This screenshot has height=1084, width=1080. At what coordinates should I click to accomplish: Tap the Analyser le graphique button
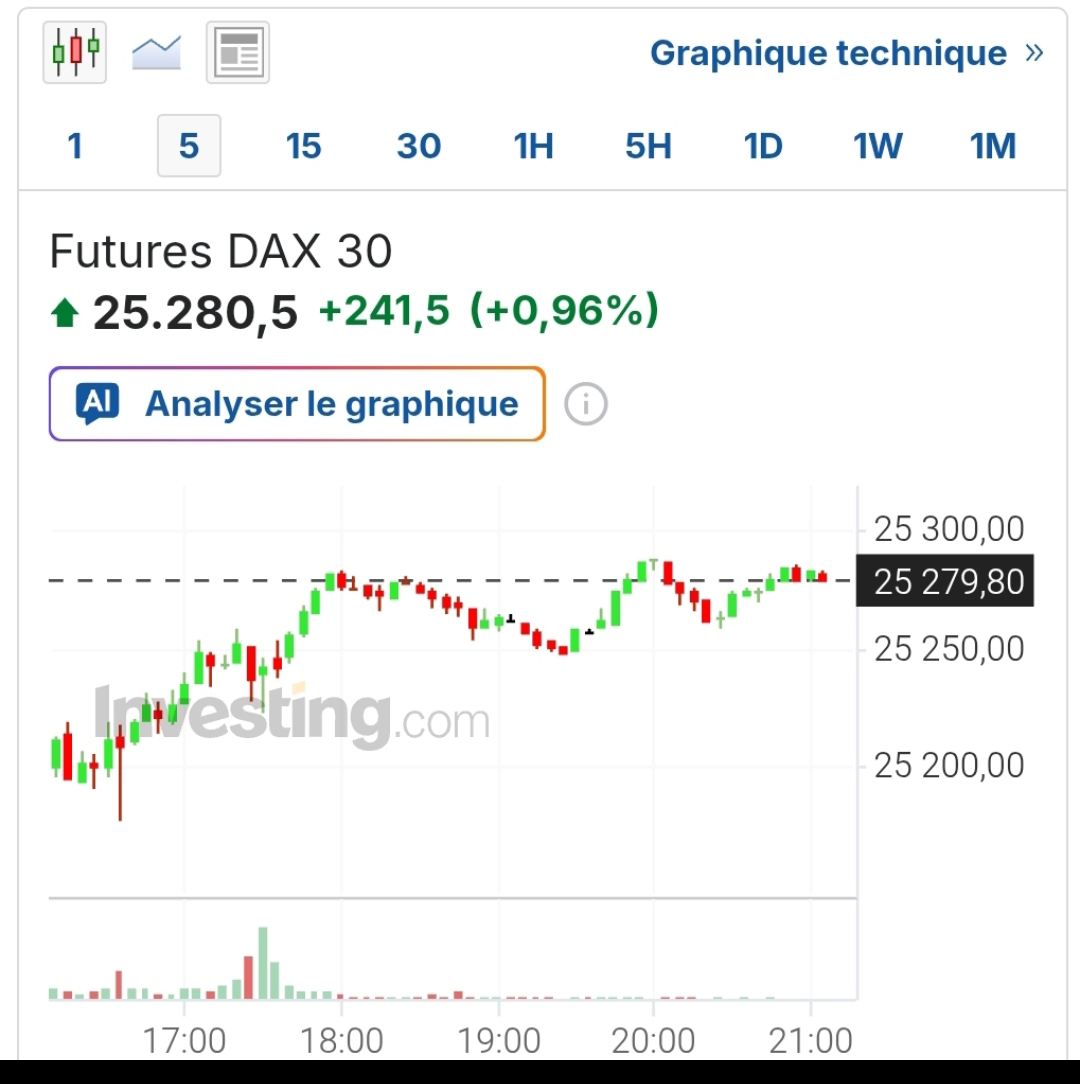[x=297, y=404]
